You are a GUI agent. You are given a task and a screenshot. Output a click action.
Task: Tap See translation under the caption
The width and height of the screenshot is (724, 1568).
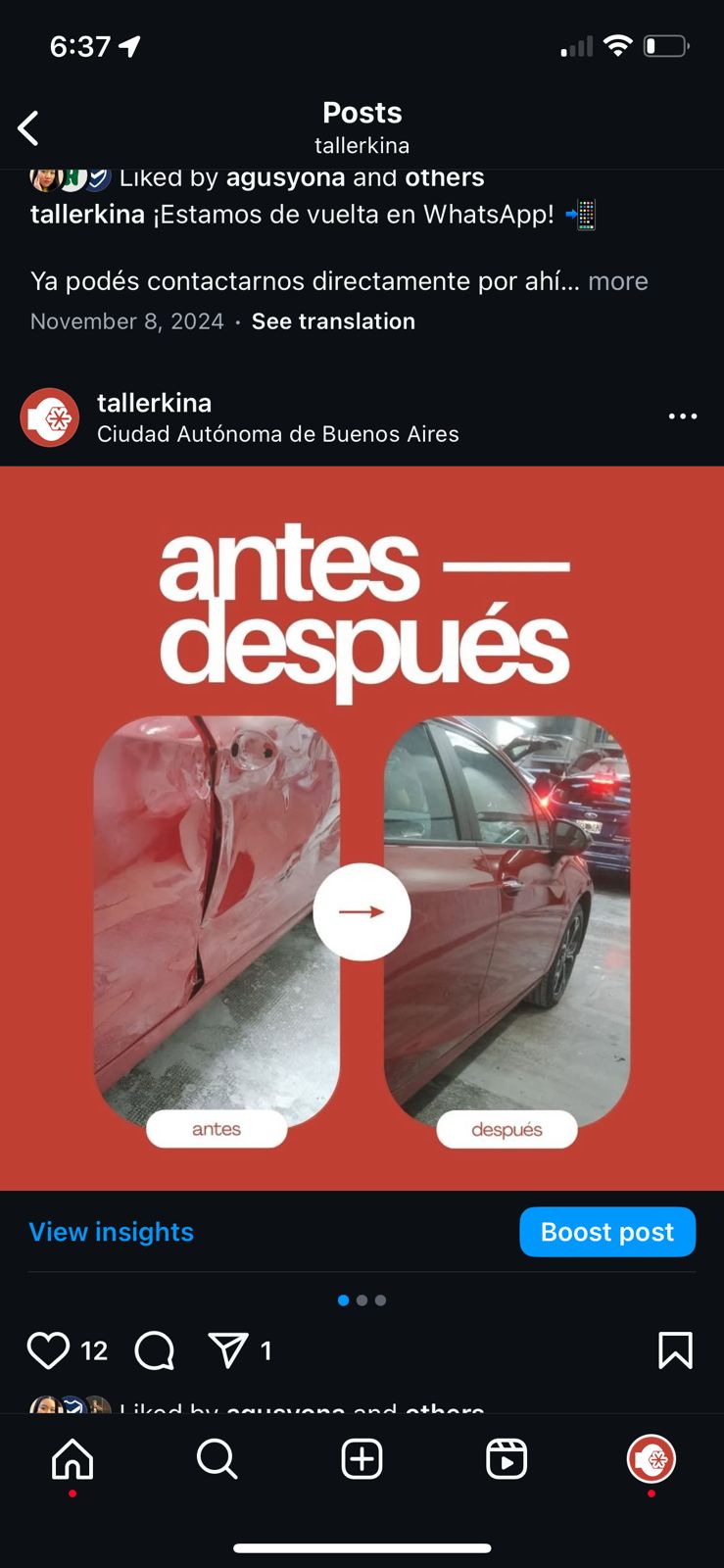pos(333,321)
